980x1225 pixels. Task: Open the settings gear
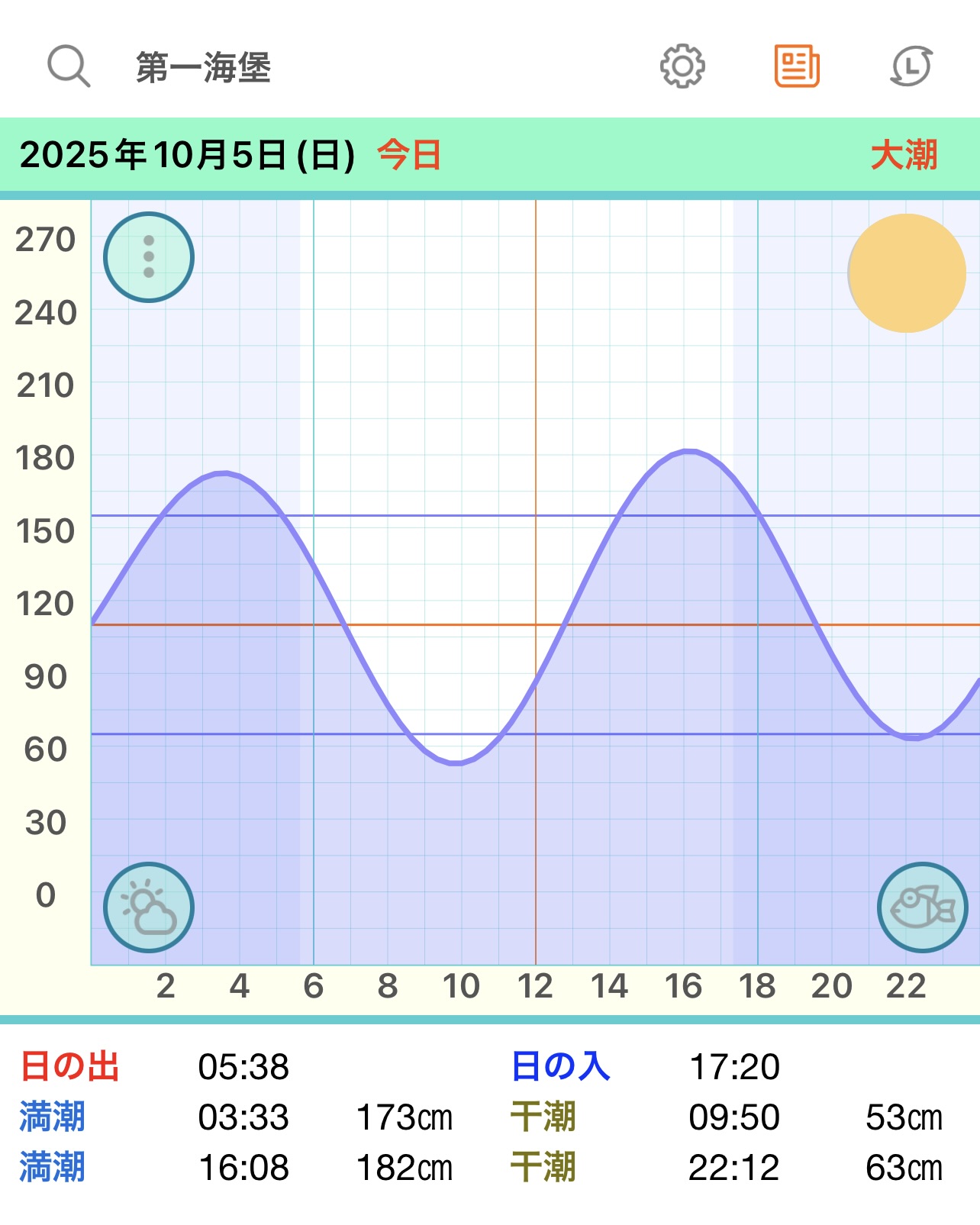coord(682,66)
